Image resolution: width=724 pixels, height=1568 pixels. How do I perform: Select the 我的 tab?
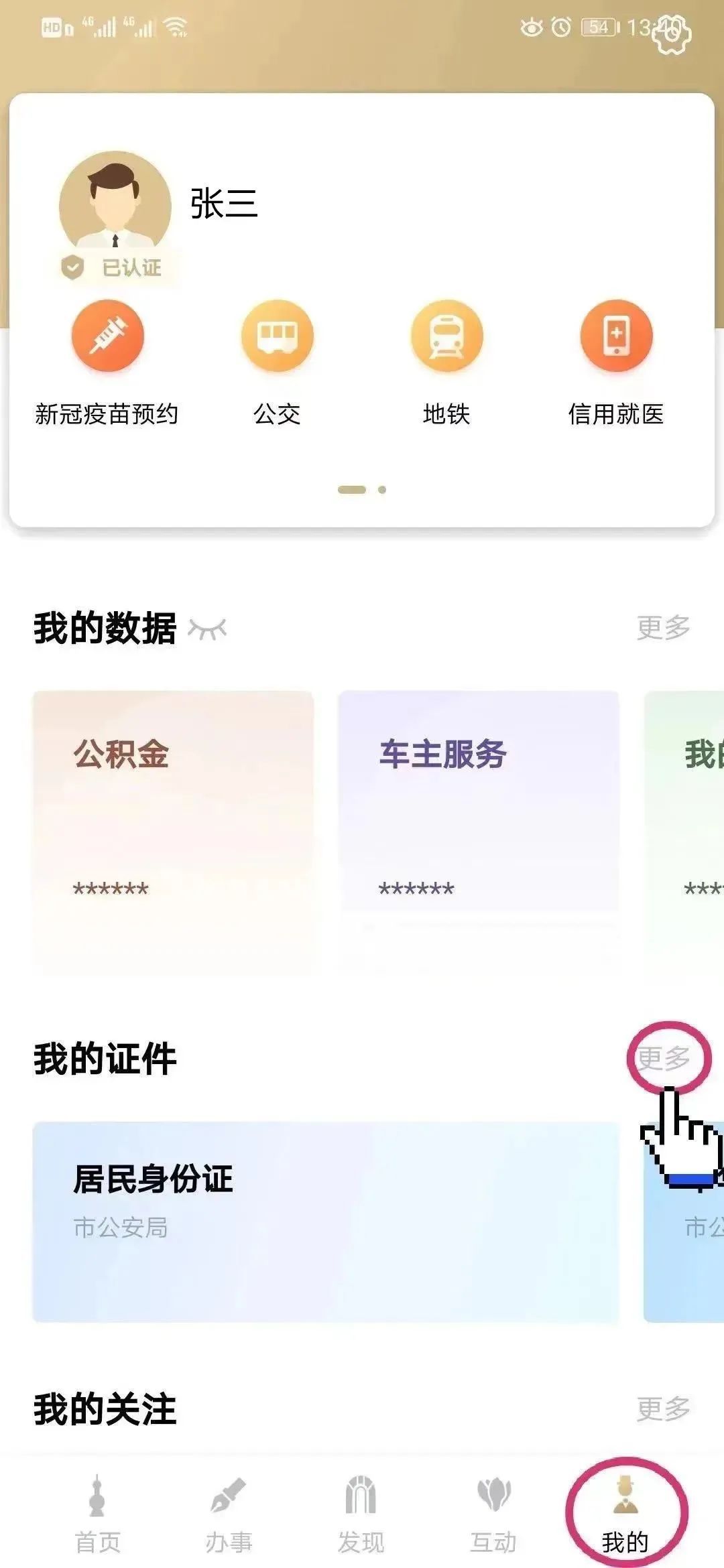[625, 1514]
